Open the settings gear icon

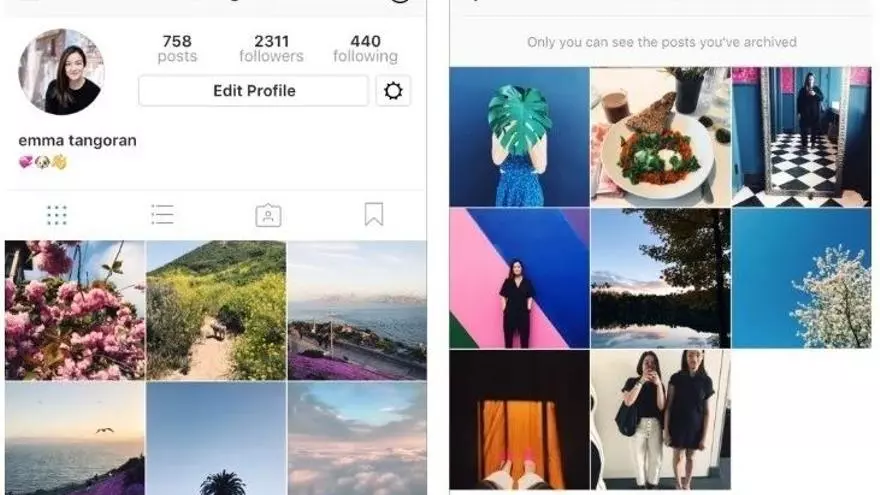coord(393,91)
